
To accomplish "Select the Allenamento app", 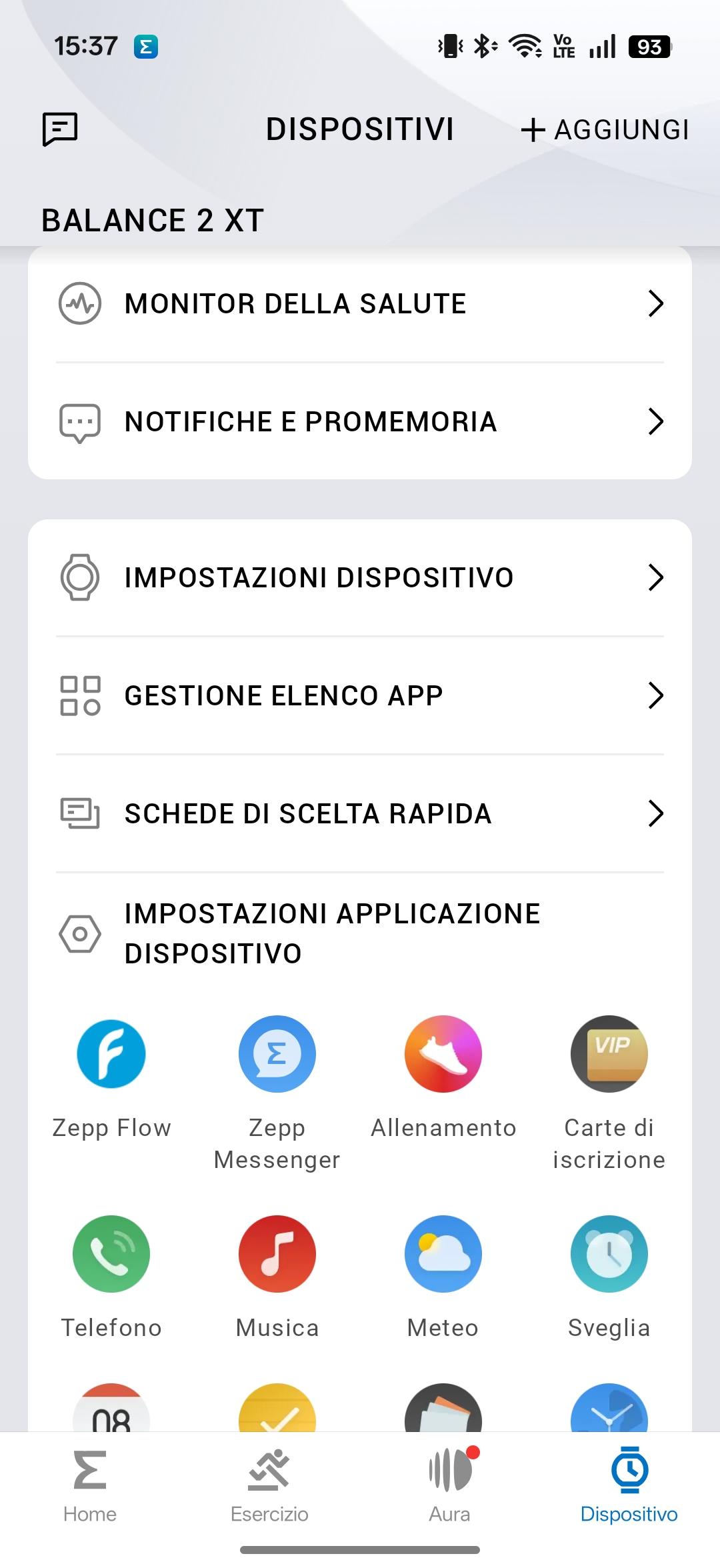I will [443, 1054].
